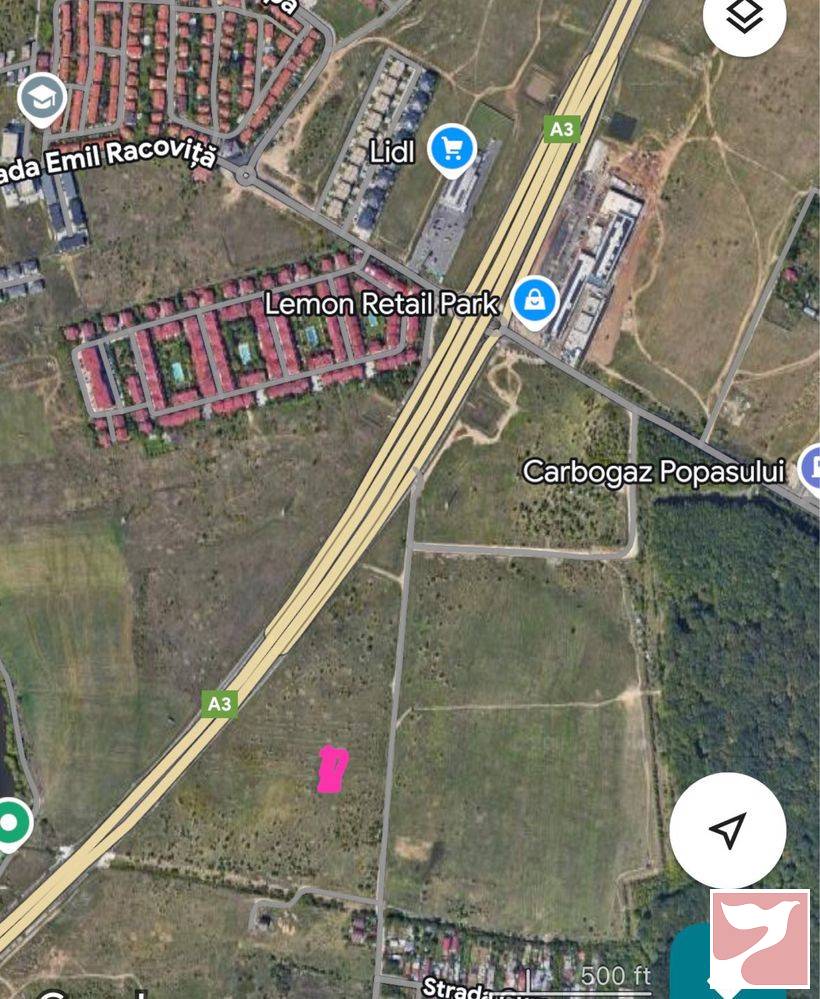Select the Lemon Retail Park marker
This screenshot has width=820, height=999.
coord(535,299)
